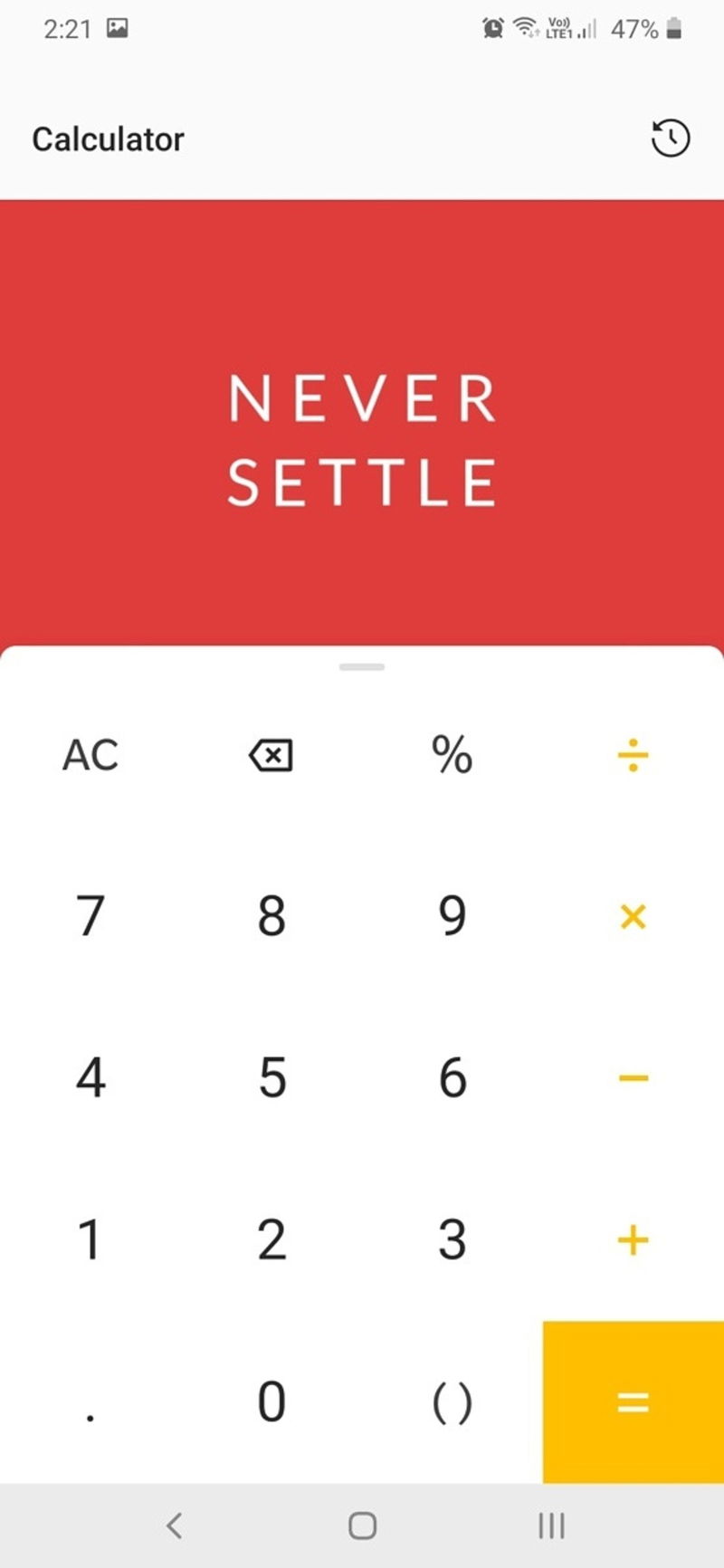
Task: Tap the NEVER SETTLE banner area
Action: (x=362, y=435)
